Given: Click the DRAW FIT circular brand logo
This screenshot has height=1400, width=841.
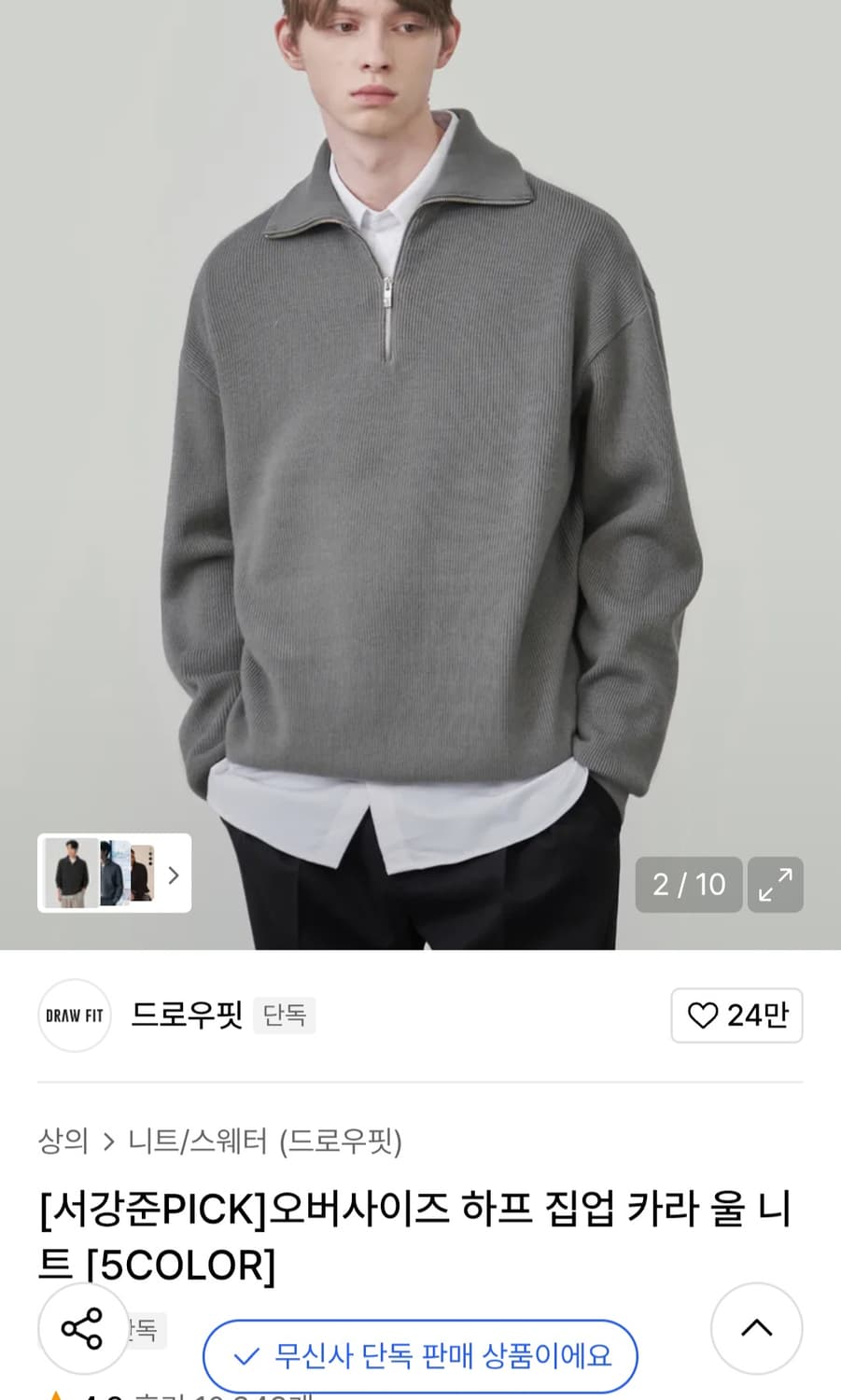Looking at the screenshot, I should click(74, 1016).
